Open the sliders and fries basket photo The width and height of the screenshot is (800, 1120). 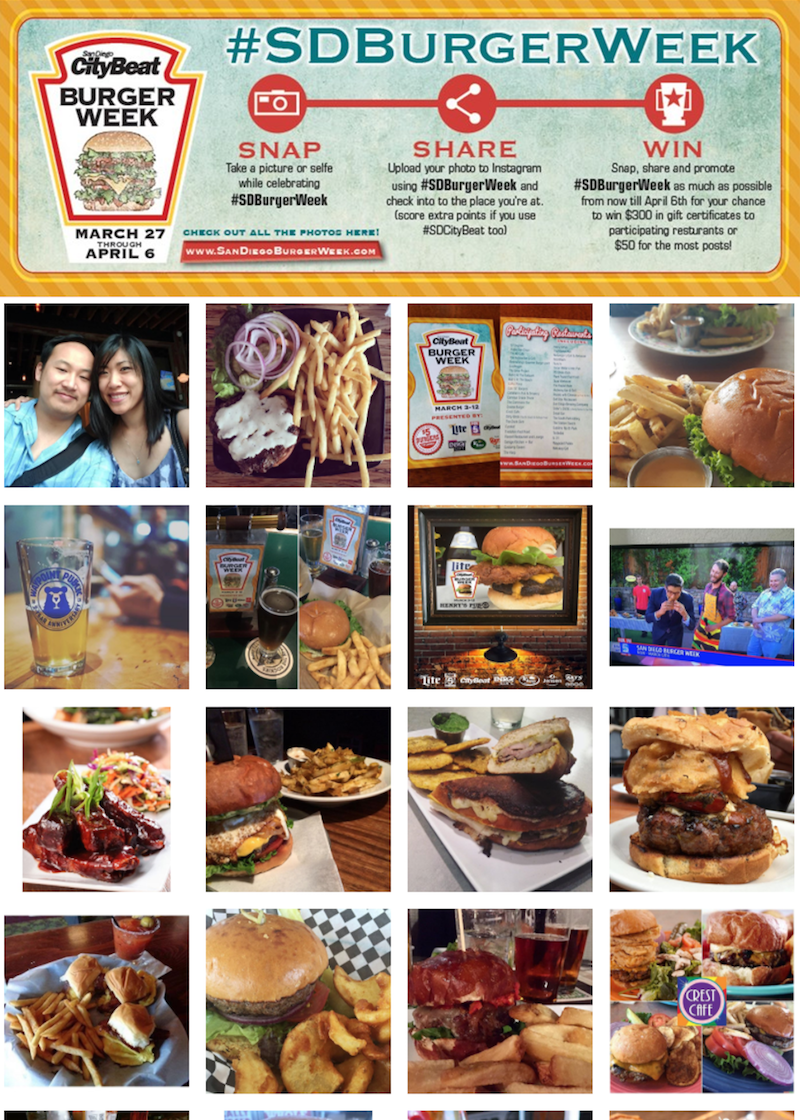[x=96, y=1001]
